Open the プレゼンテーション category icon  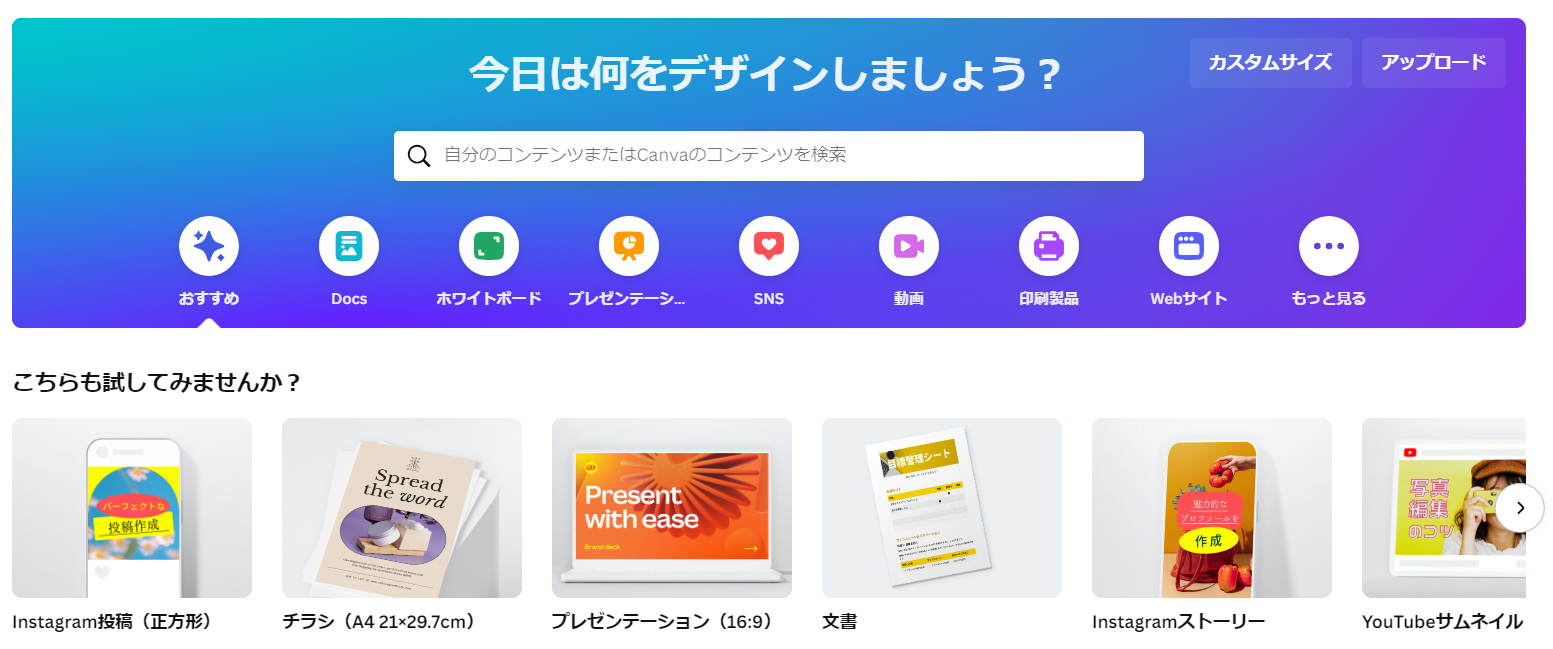[x=629, y=246]
